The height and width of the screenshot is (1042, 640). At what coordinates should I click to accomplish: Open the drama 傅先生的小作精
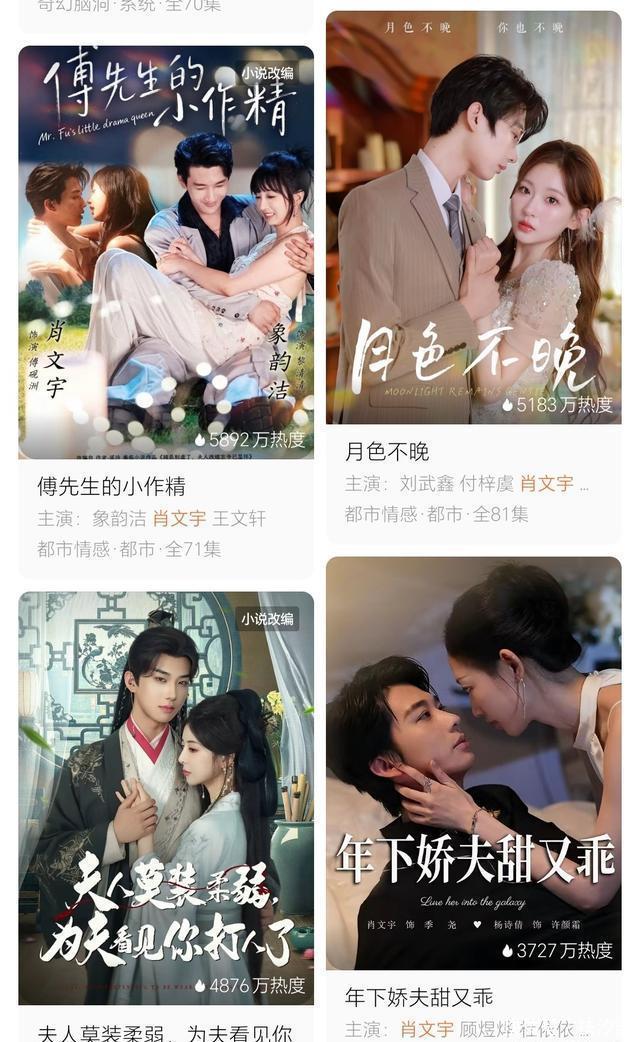(166, 253)
